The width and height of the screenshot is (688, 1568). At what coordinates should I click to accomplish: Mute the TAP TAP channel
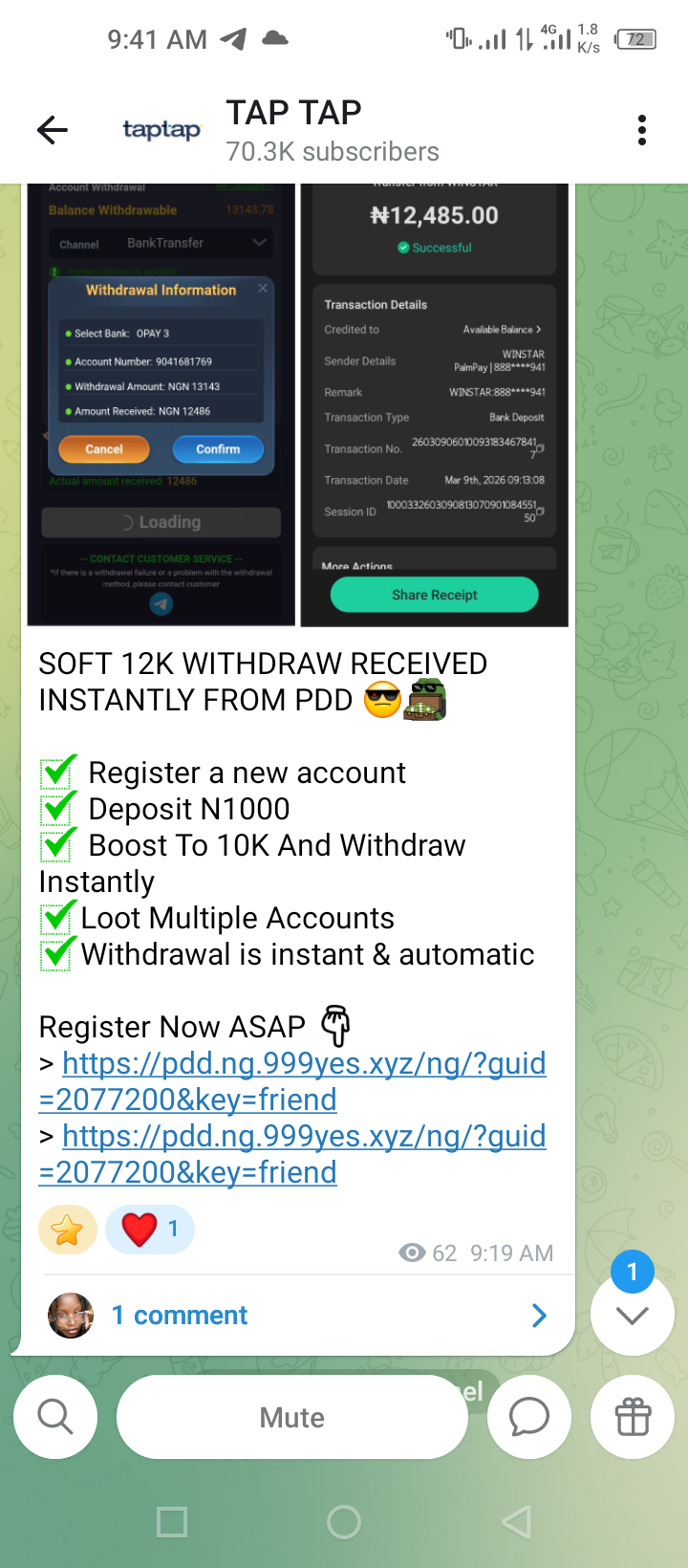click(x=291, y=1417)
